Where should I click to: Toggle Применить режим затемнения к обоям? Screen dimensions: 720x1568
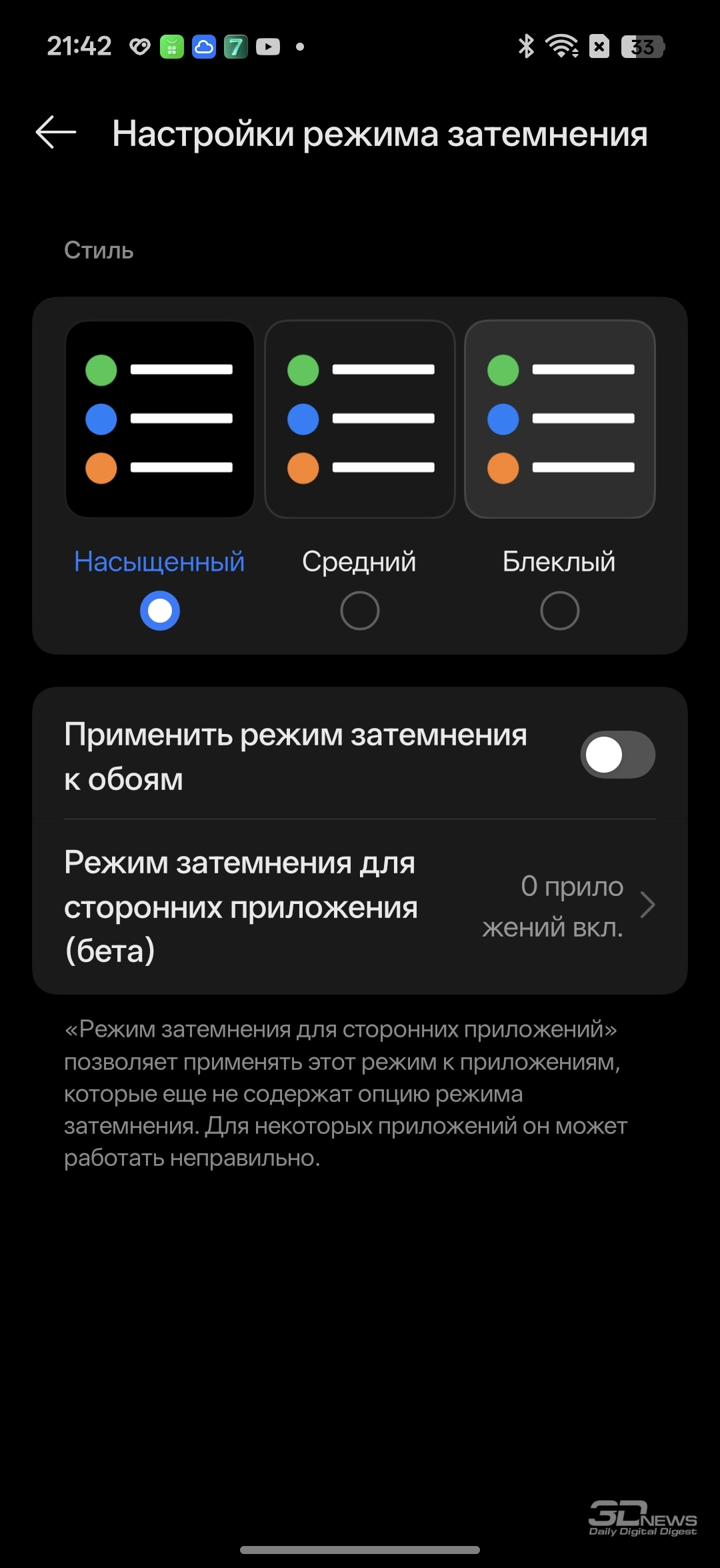tap(617, 755)
